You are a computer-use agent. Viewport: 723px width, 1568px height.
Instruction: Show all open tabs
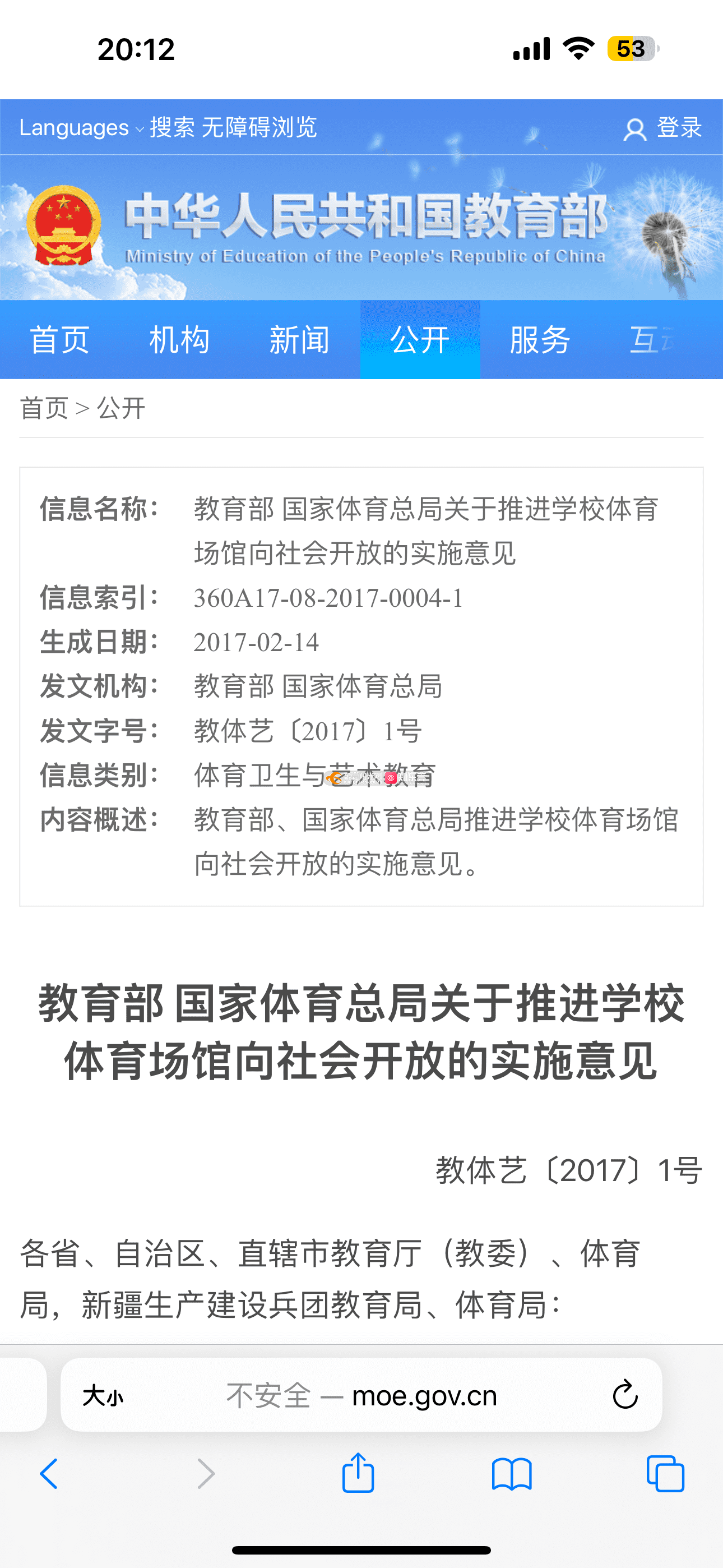pos(665,1474)
